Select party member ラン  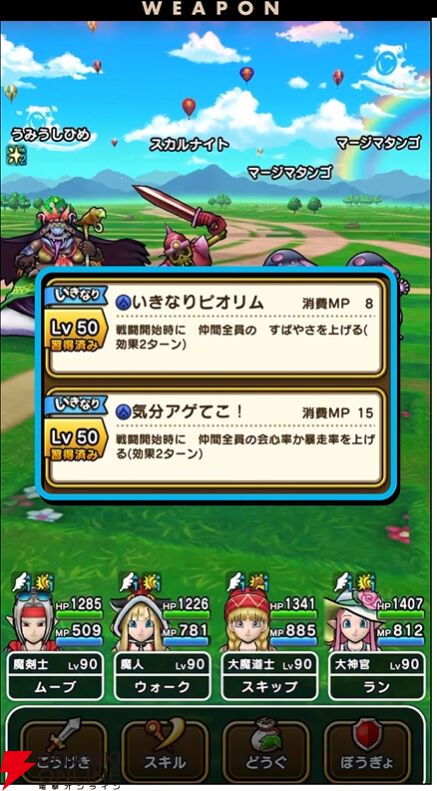[x=376, y=676]
